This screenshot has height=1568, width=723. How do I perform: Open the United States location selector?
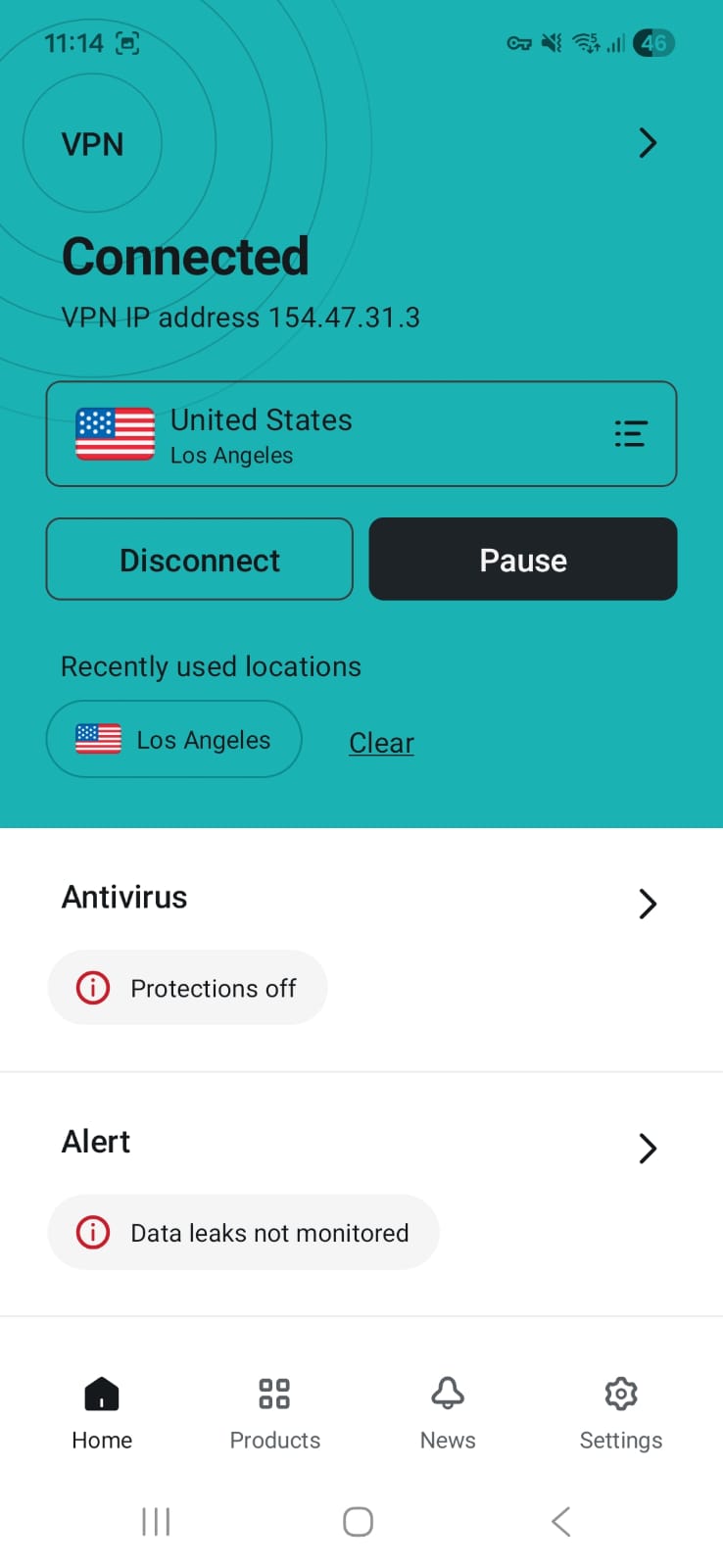pyautogui.click(x=361, y=434)
